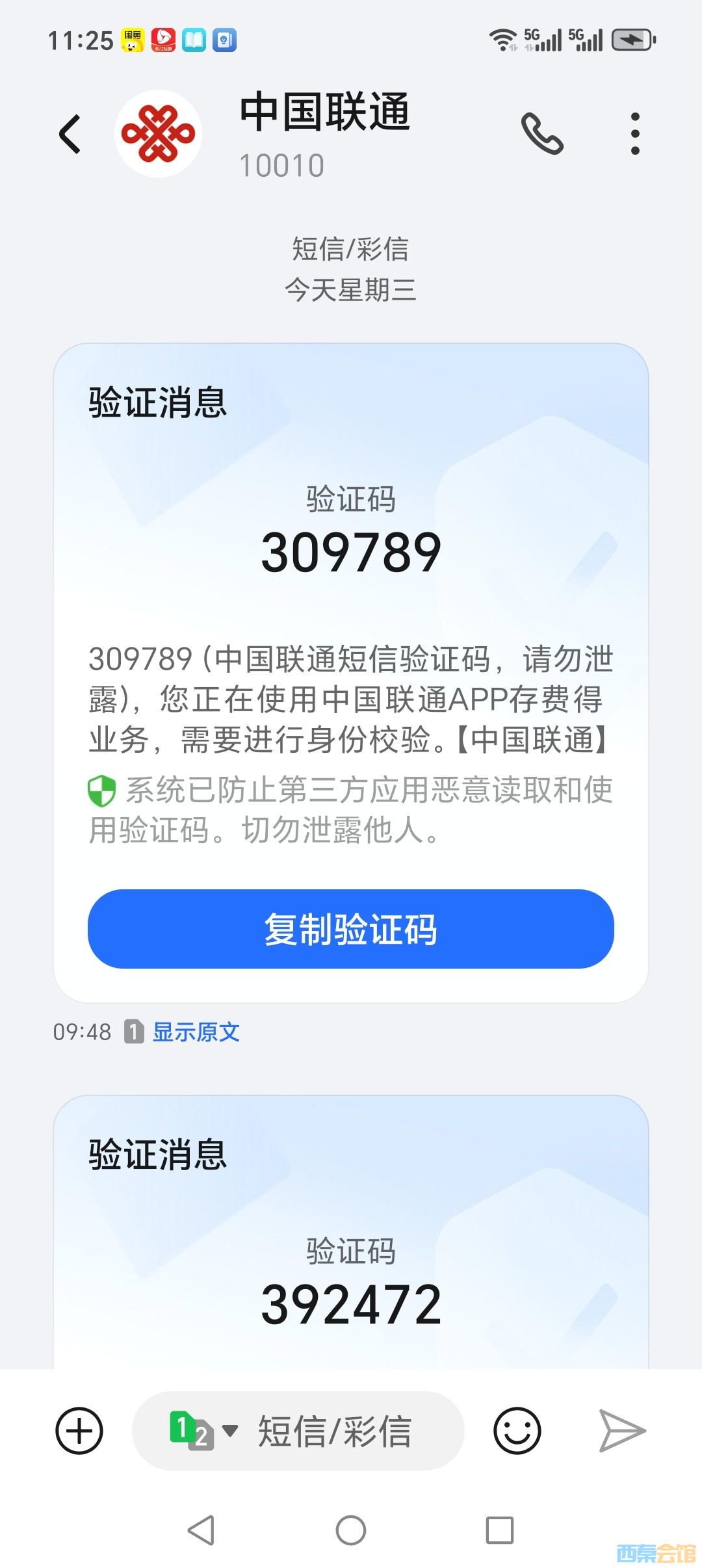
Task: Switch SIM card with the SIM selector
Action: [203, 1430]
